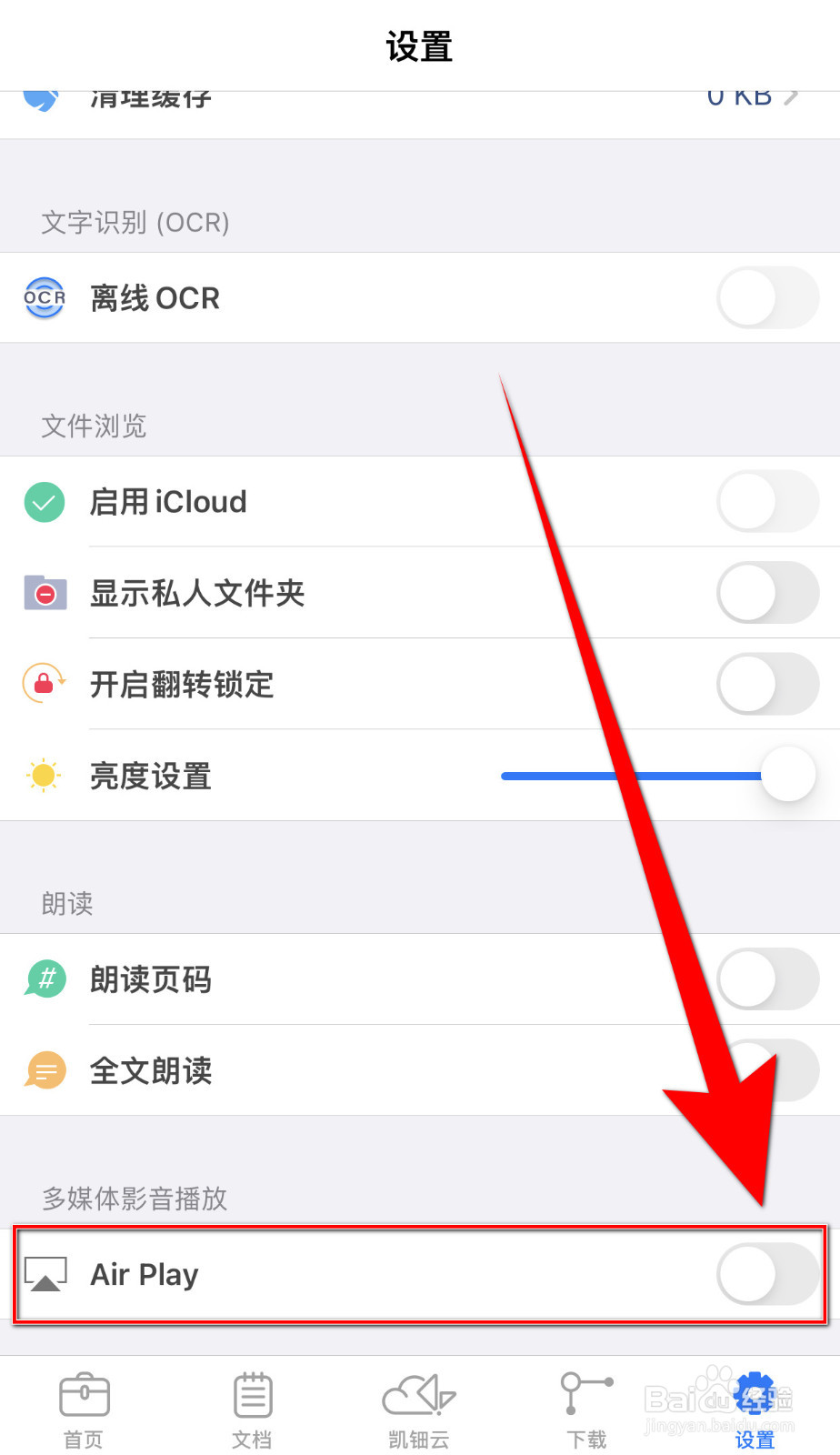
Task: Click the private folder icon beside 显示私人文件夹
Action: [44, 593]
